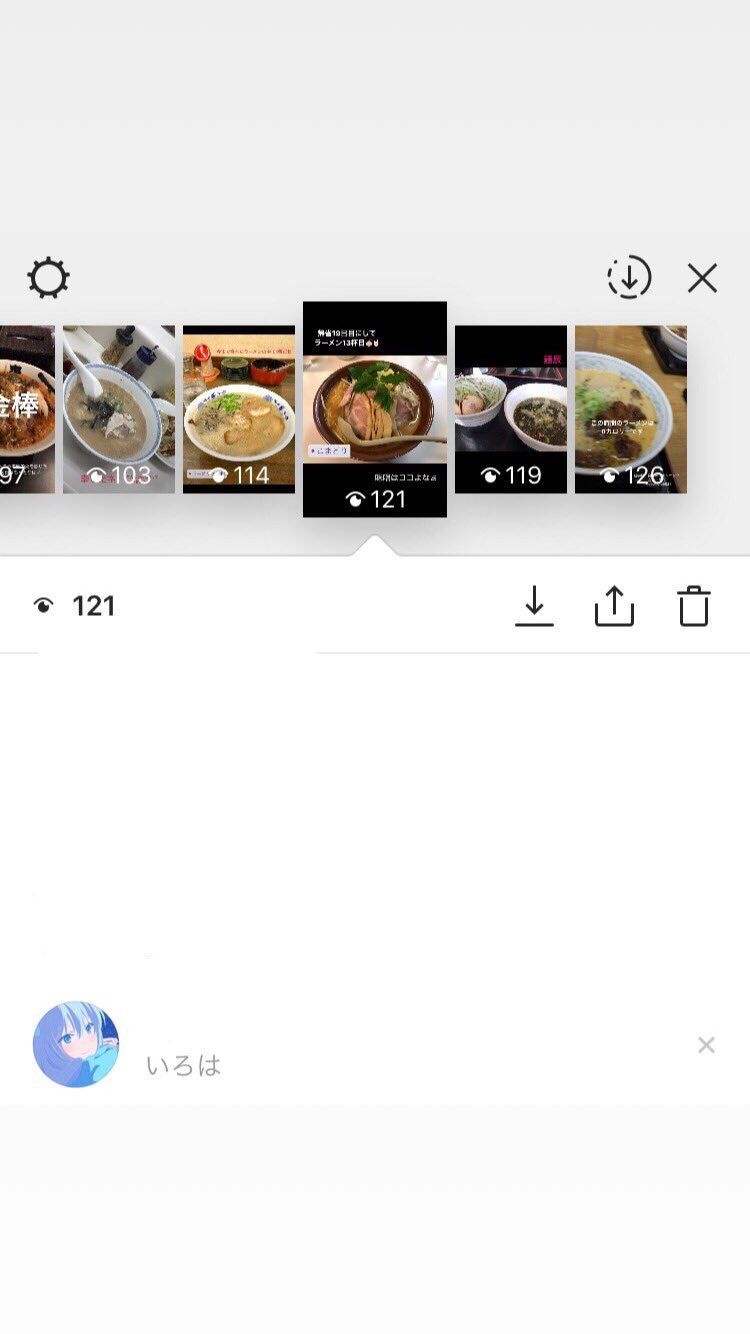Viewport: 750px width, 1334px height.
Task: Select the story with 114 views
Action: pyautogui.click(x=239, y=408)
